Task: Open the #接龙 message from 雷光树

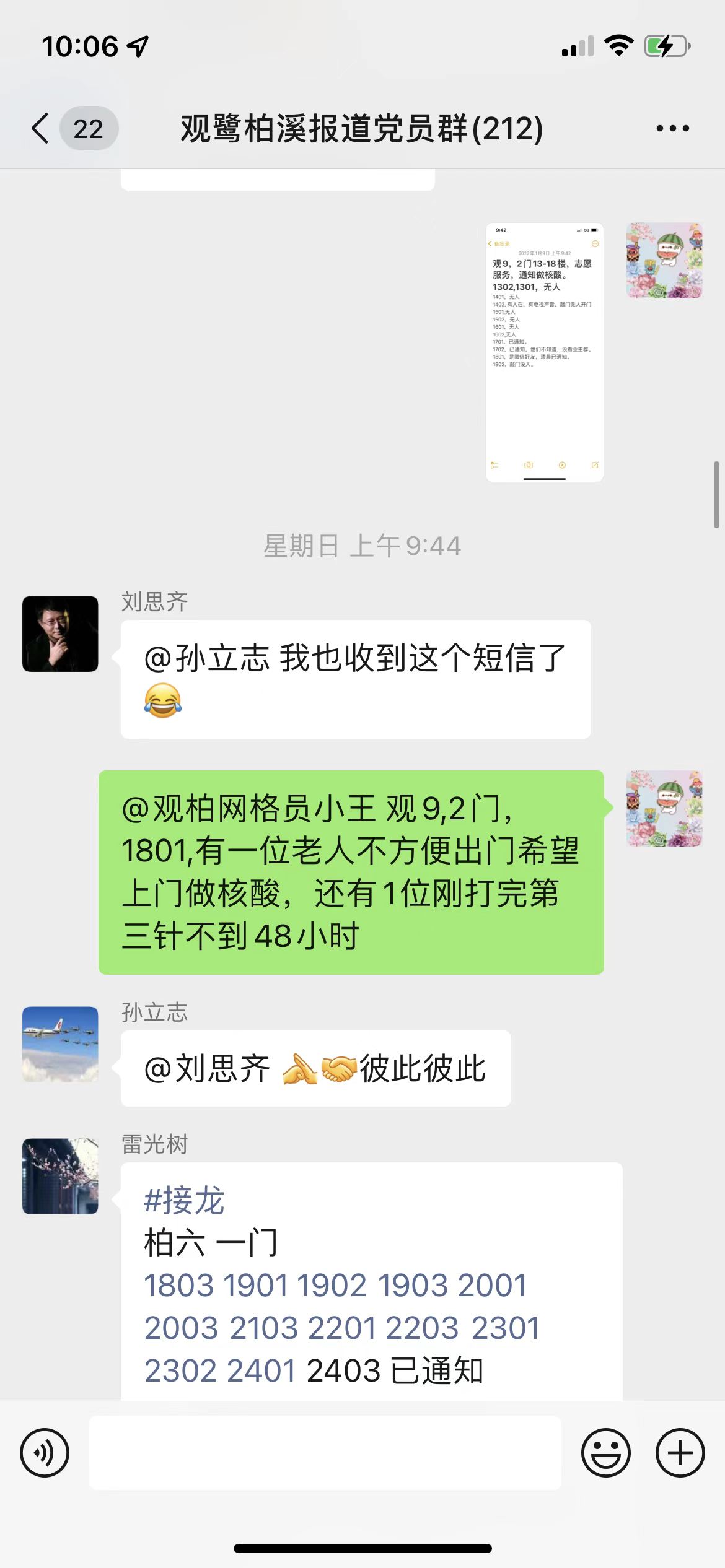Action: (x=371, y=1282)
